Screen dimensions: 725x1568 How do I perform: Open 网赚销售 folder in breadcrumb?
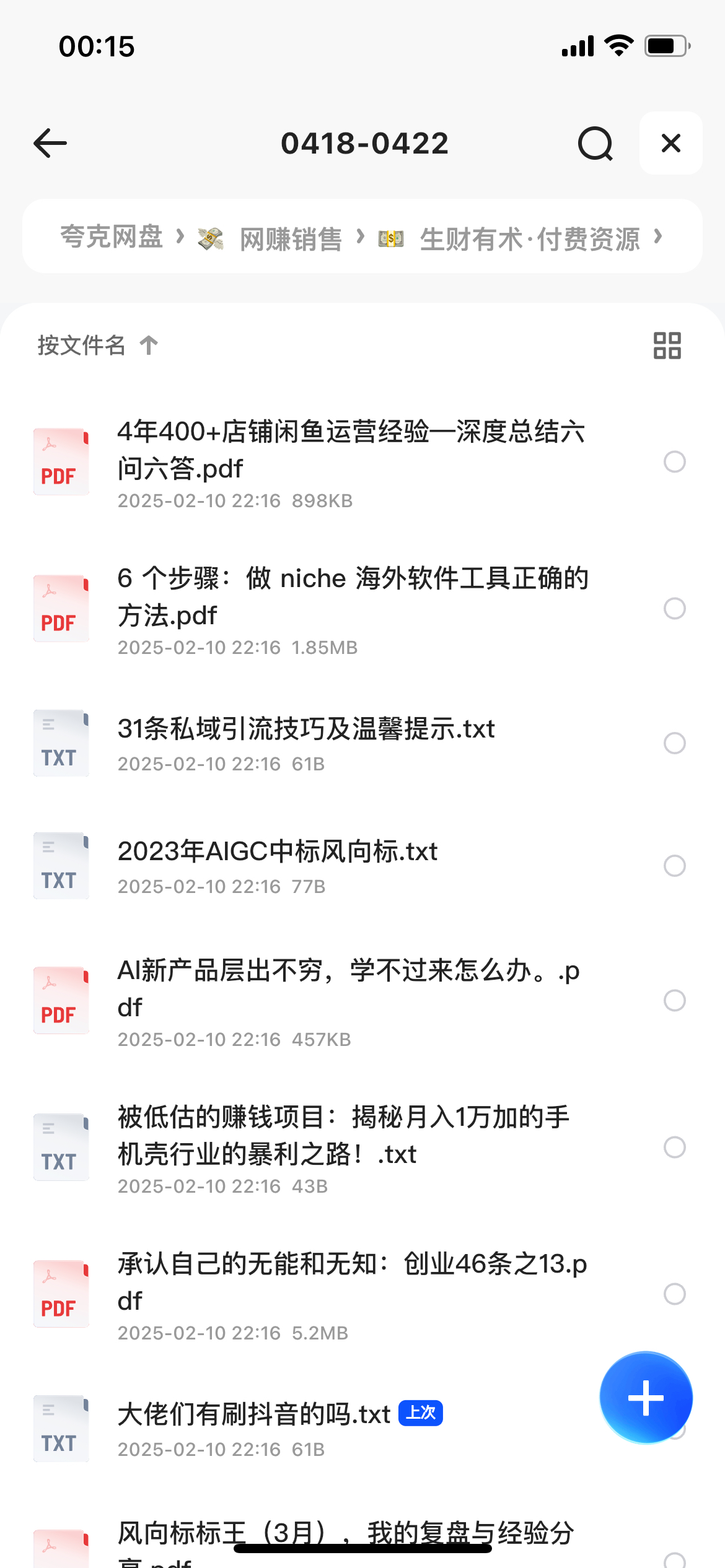pos(291,238)
